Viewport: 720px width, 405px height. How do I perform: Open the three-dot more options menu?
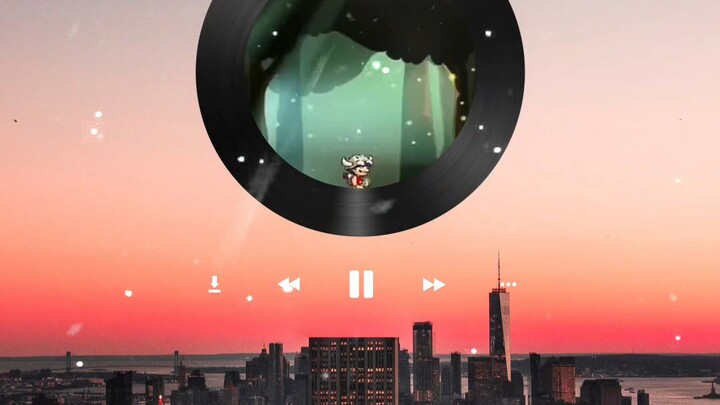pos(508,284)
